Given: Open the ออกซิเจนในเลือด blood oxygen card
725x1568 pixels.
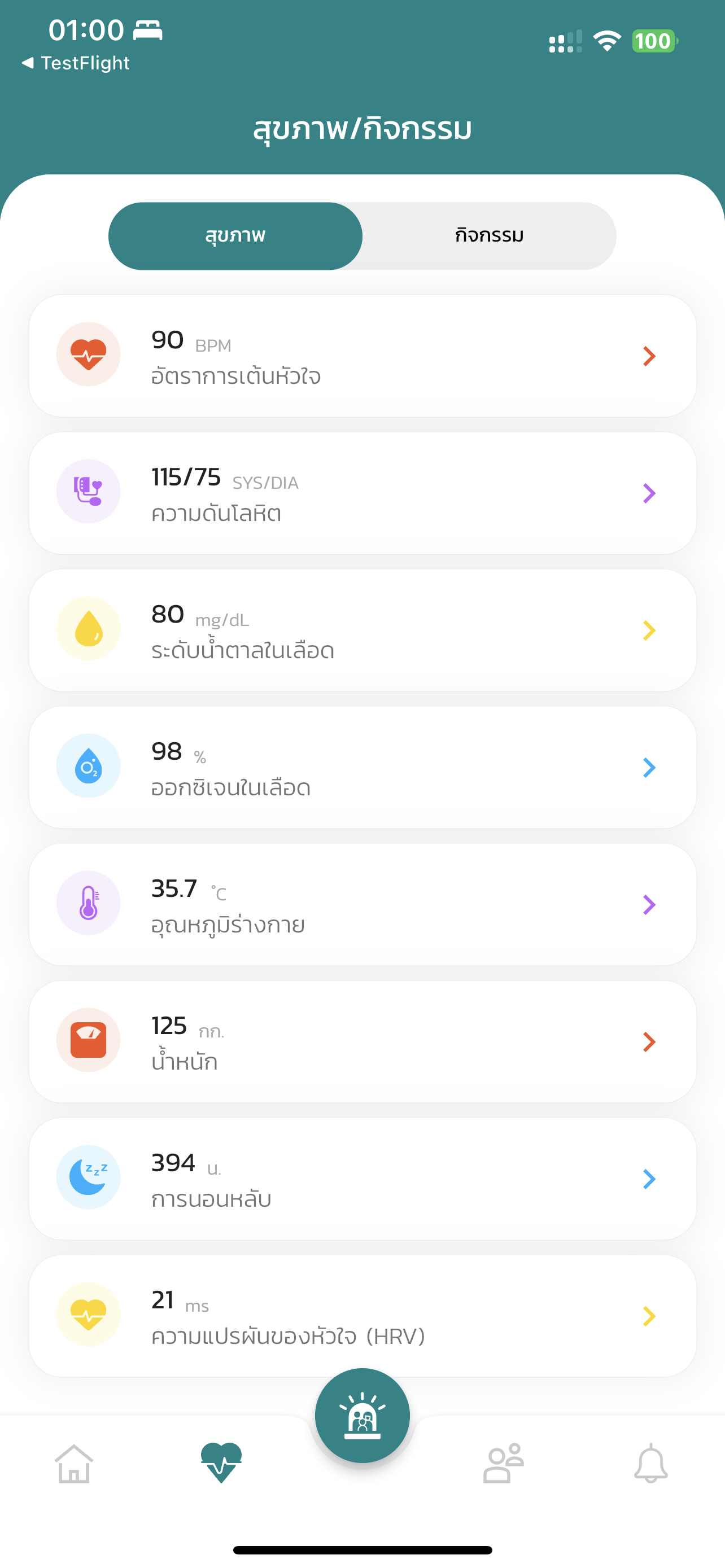Looking at the screenshot, I should [x=363, y=767].
